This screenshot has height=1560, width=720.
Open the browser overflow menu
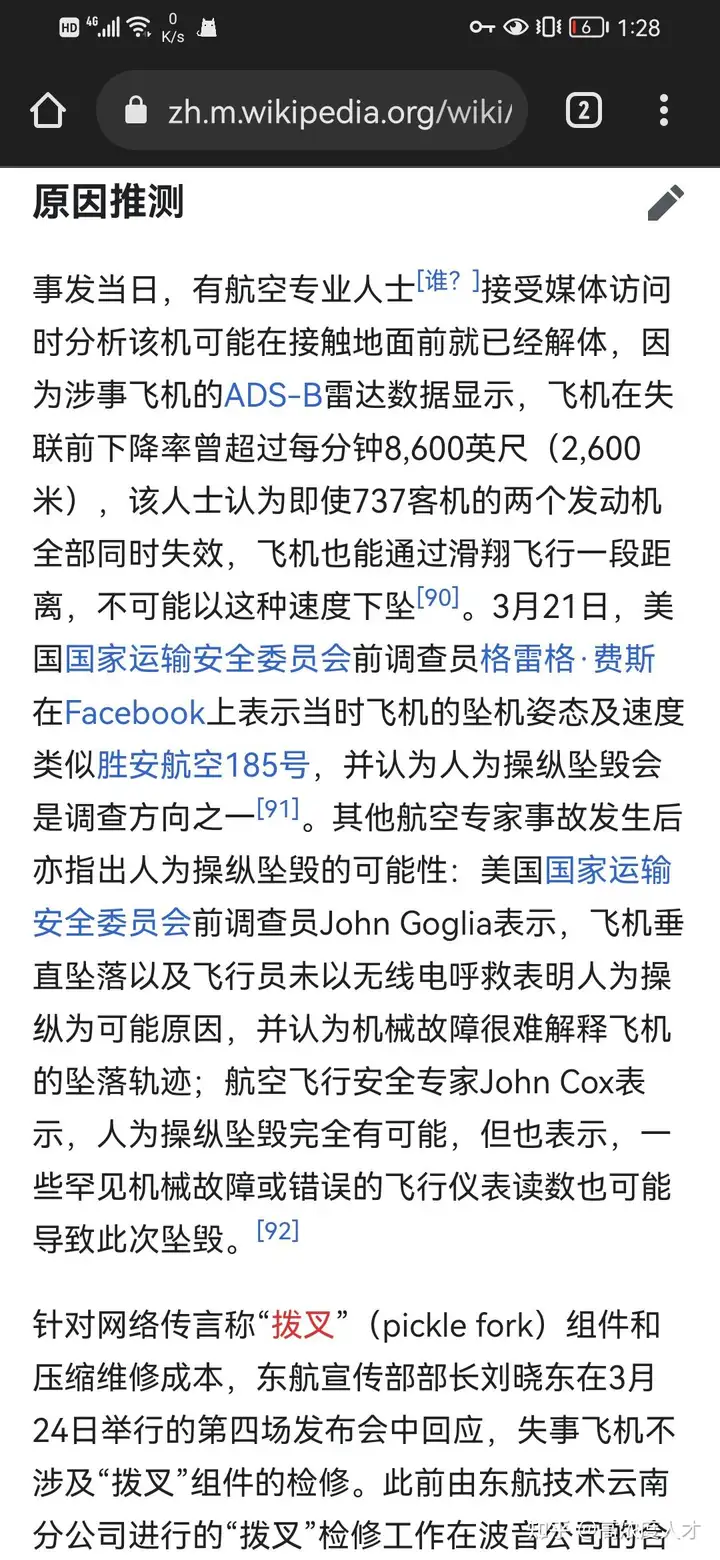[x=664, y=111]
